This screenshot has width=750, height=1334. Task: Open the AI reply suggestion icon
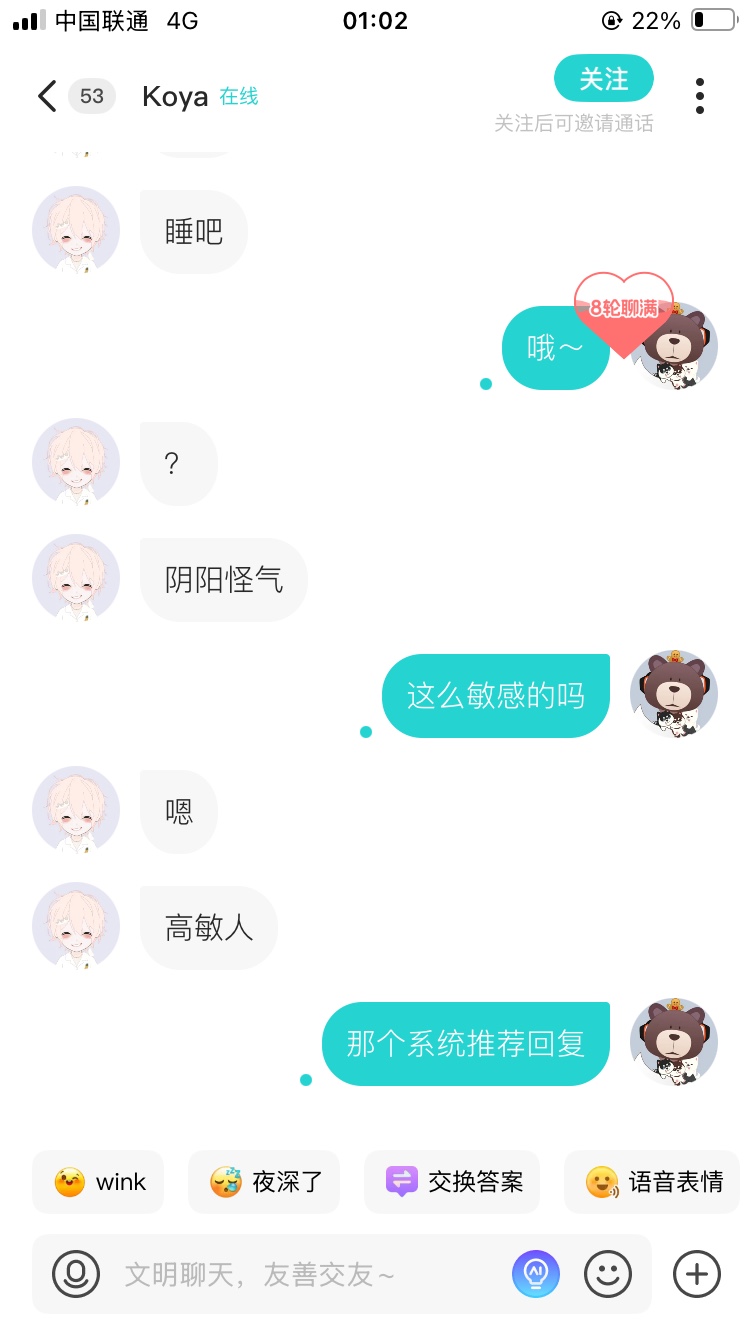536,1274
